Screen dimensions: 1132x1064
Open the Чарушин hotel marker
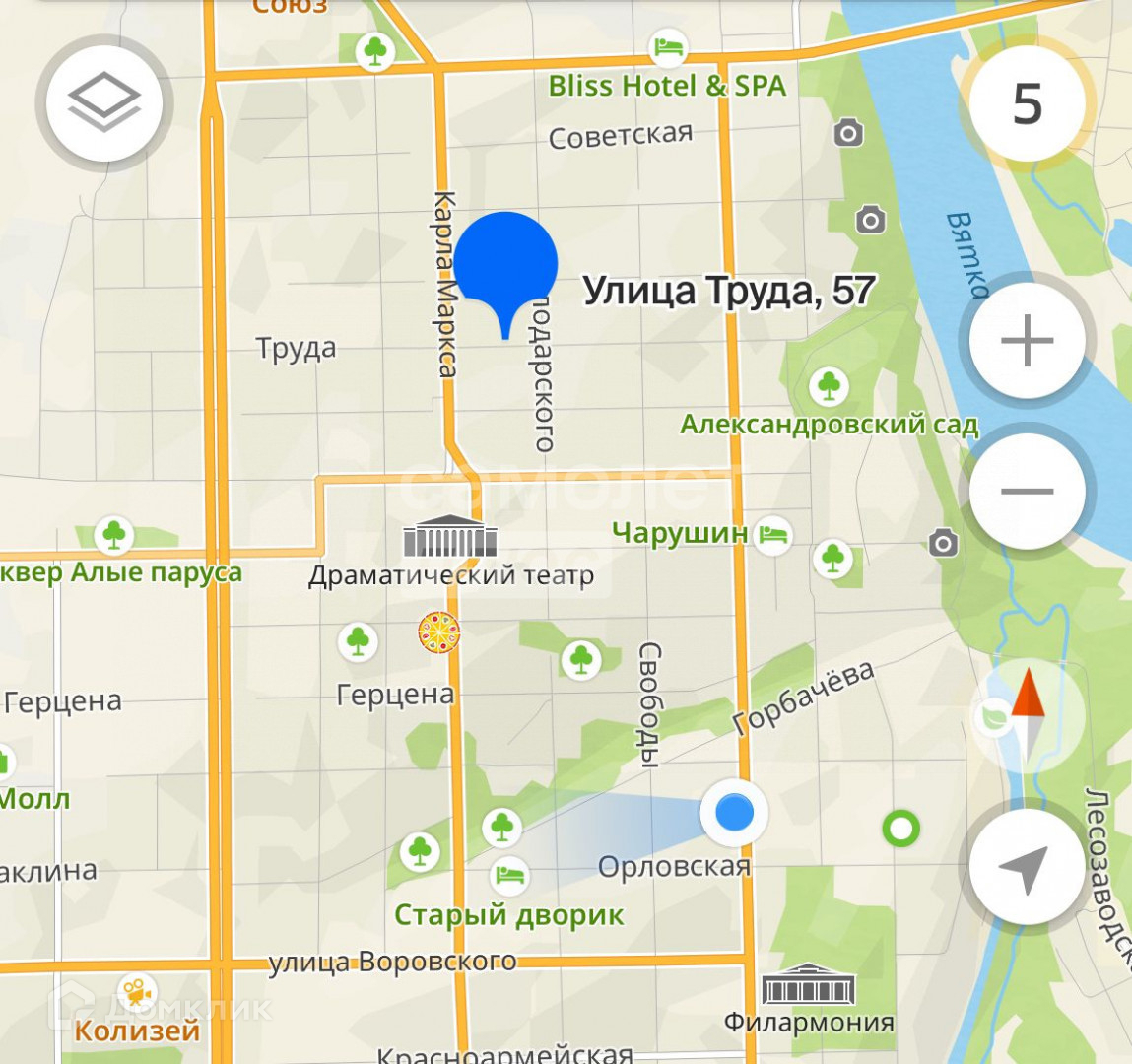[x=773, y=534]
